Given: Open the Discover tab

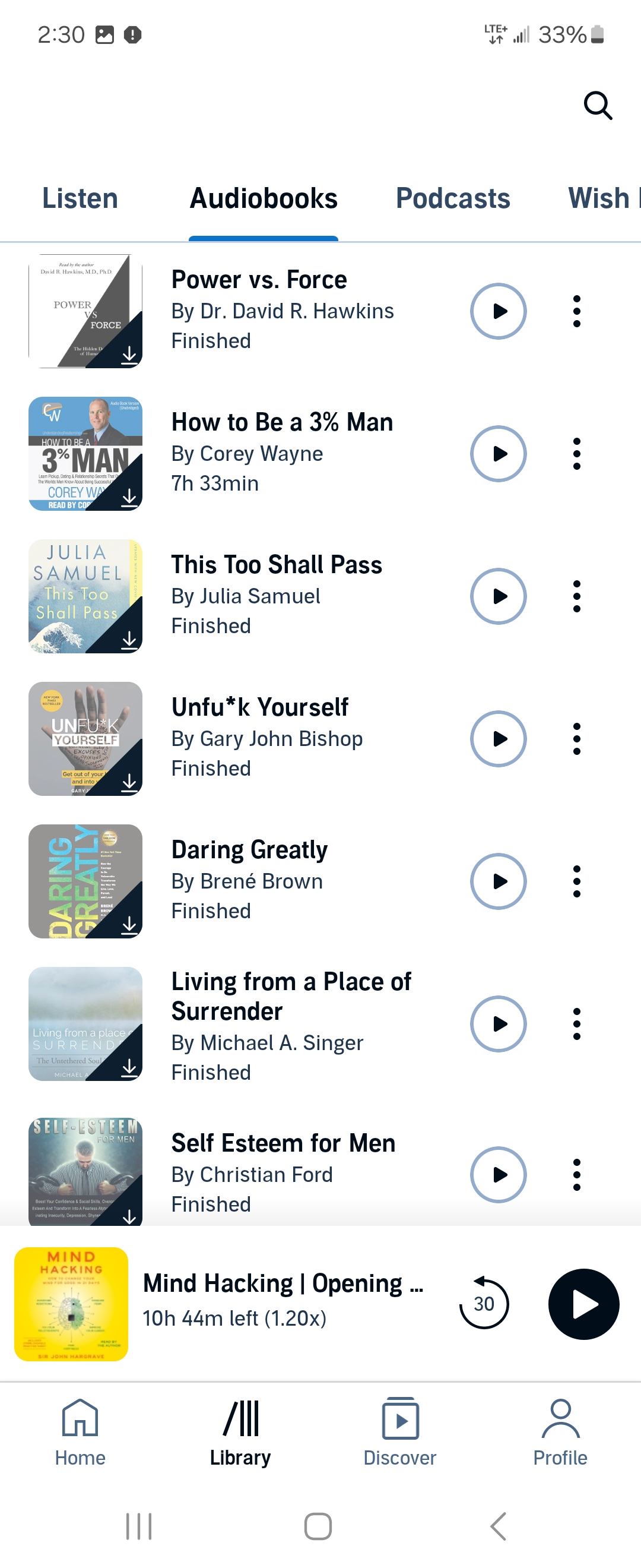Looking at the screenshot, I should [x=399, y=1433].
